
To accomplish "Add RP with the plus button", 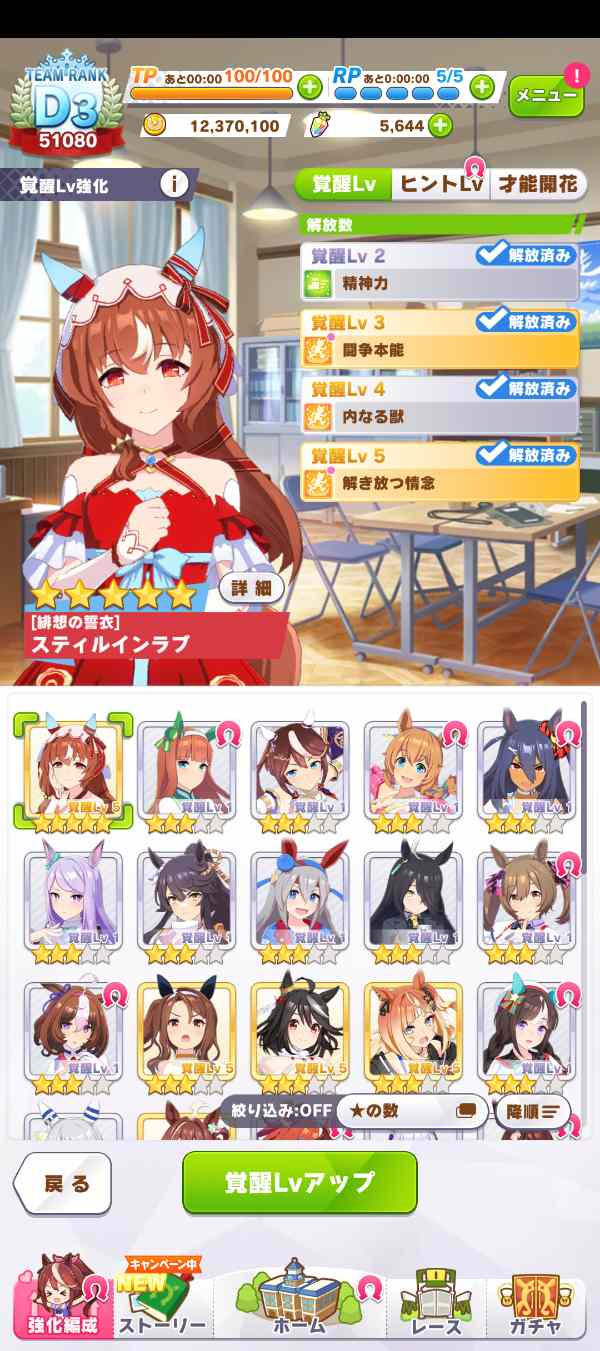I will 482,87.
